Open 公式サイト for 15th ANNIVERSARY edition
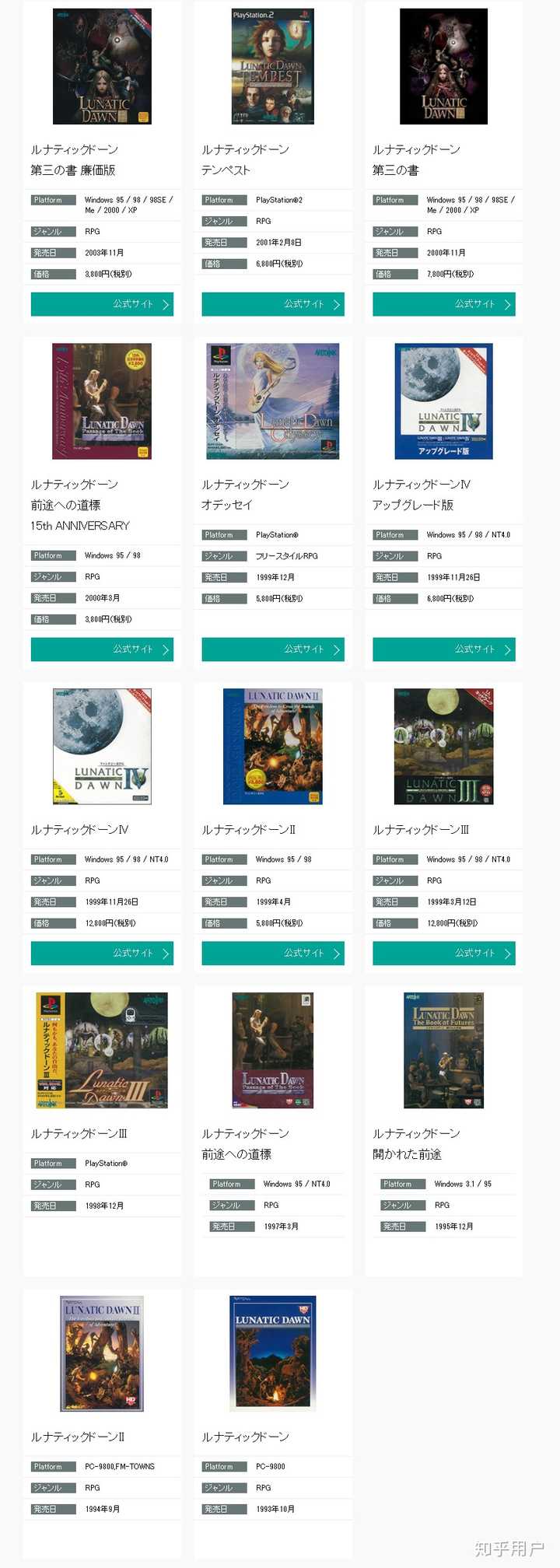 (x=102, y=649)
